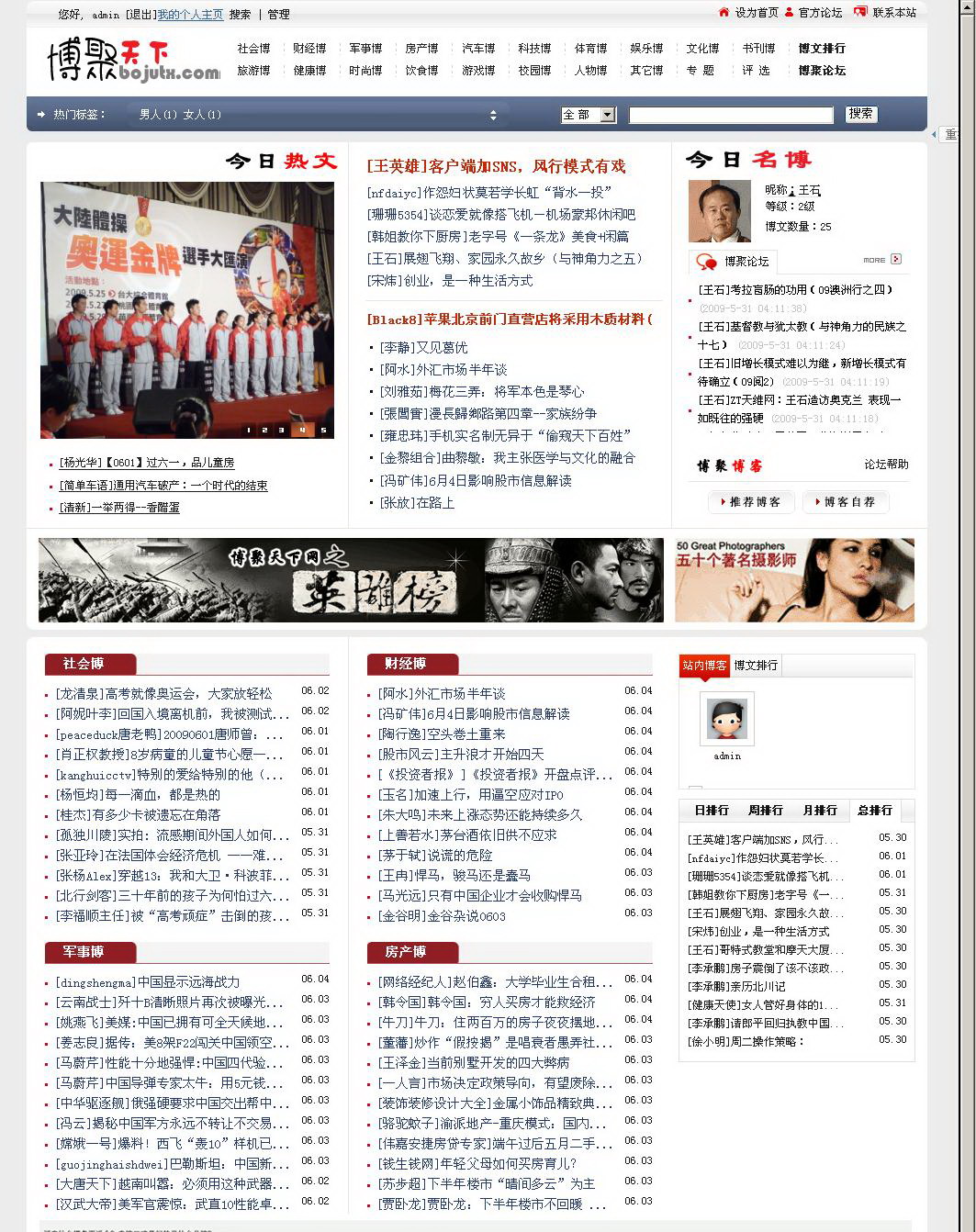Viewport: 976px width, 1232px height.
Task: Open 论坛帮助 link
Action: (885, 465)
